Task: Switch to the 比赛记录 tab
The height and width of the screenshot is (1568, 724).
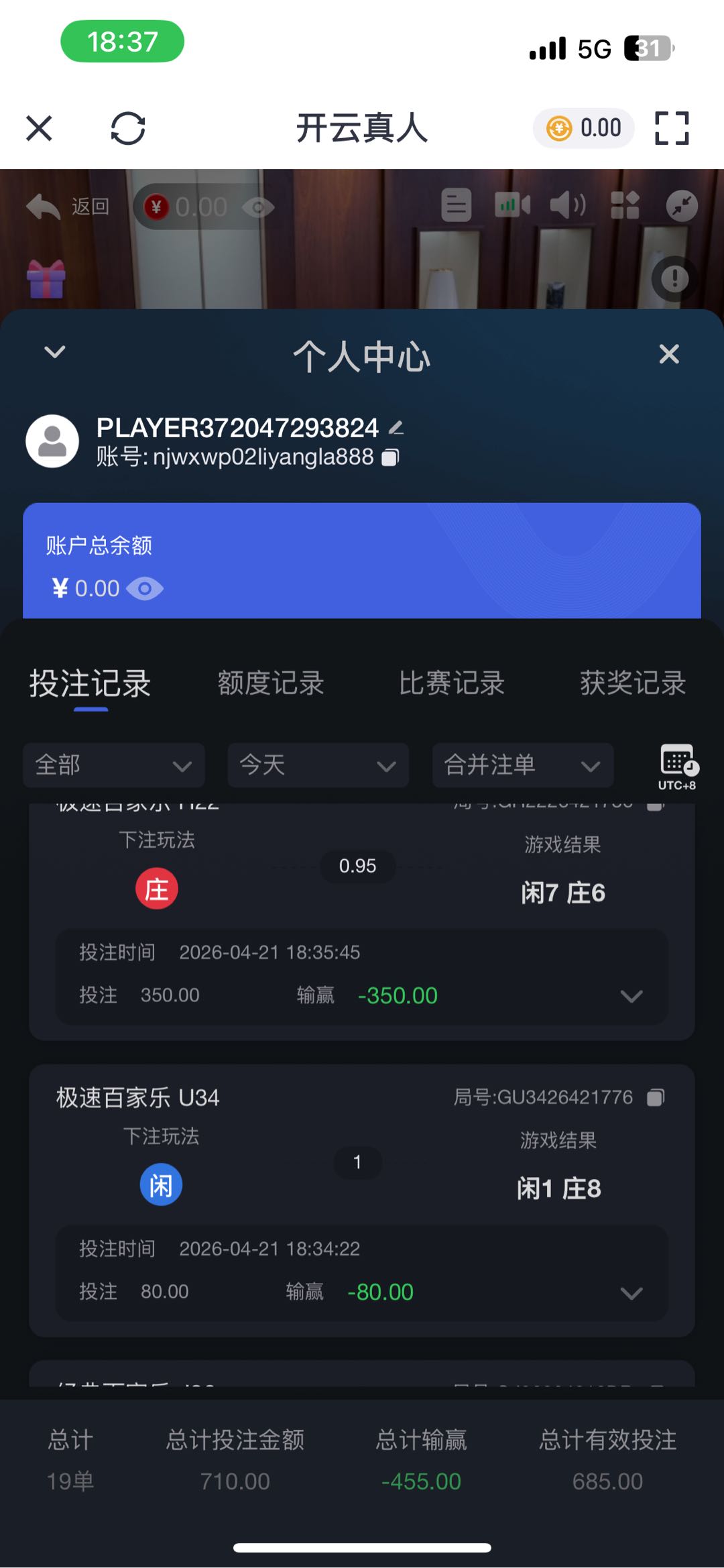Action: pyautogui.click(x=452, y=683)
